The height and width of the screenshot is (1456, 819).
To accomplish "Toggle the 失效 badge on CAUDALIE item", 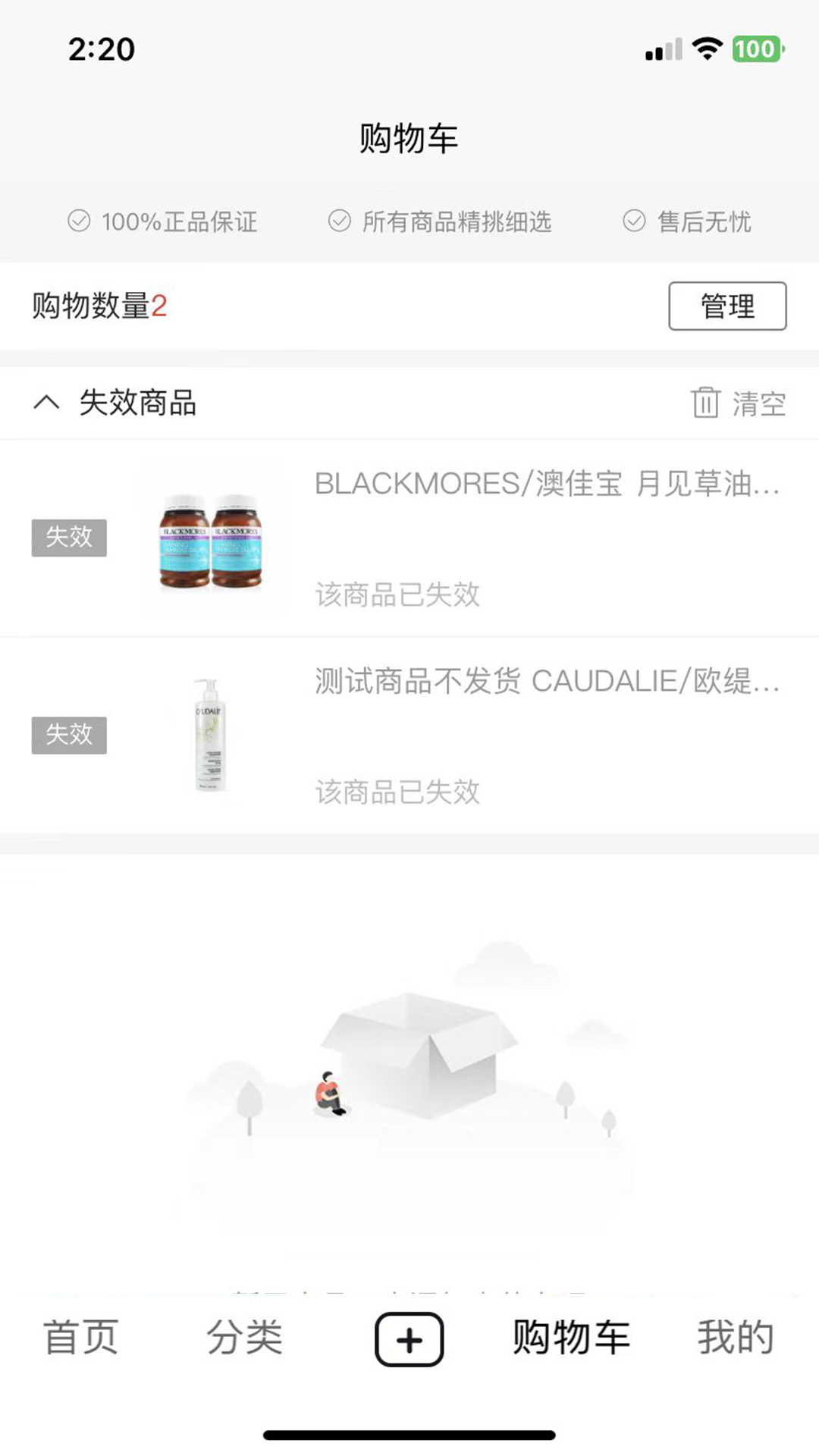I will 69,734.
